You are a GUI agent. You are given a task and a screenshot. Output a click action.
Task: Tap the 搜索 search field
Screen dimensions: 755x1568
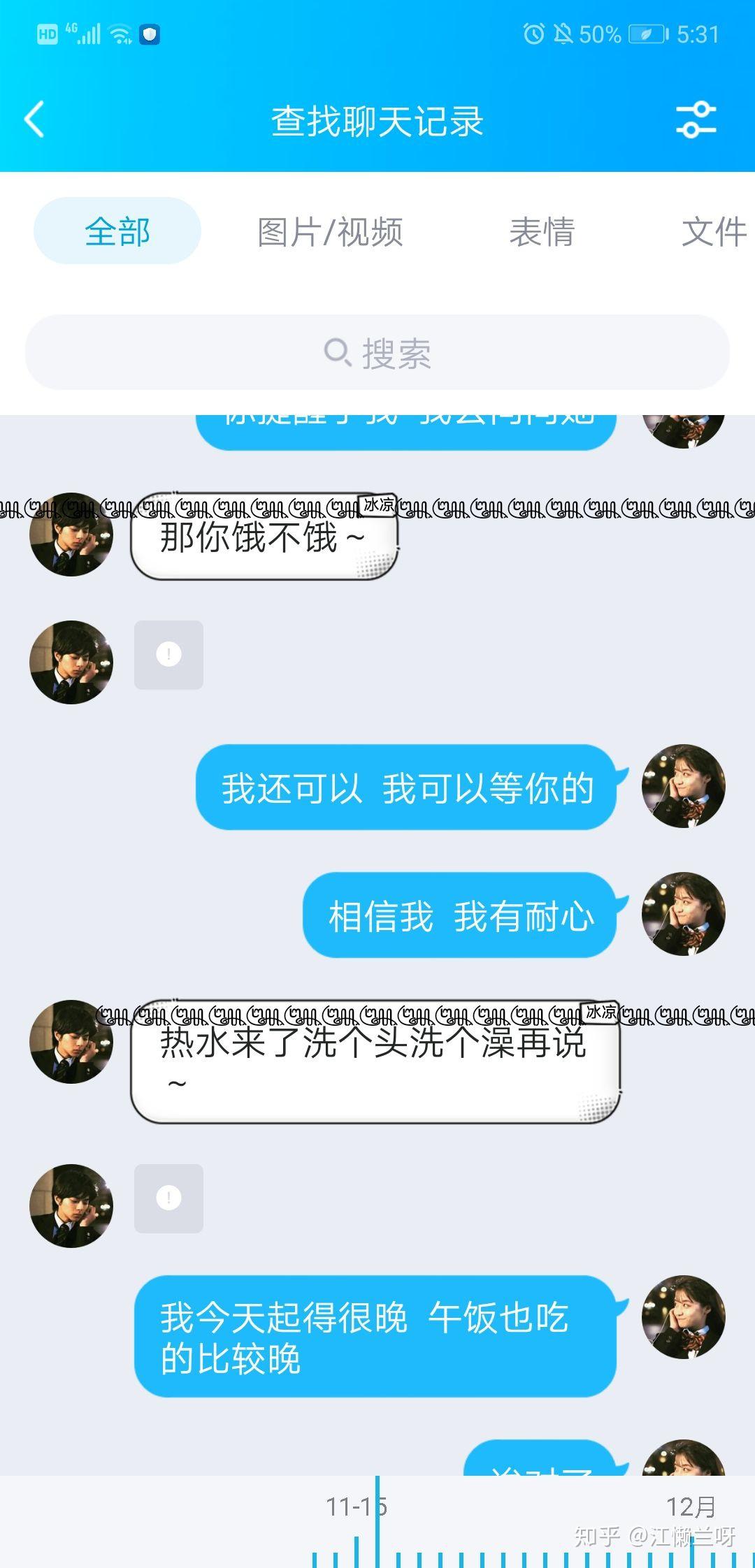(x=377, y=352)
